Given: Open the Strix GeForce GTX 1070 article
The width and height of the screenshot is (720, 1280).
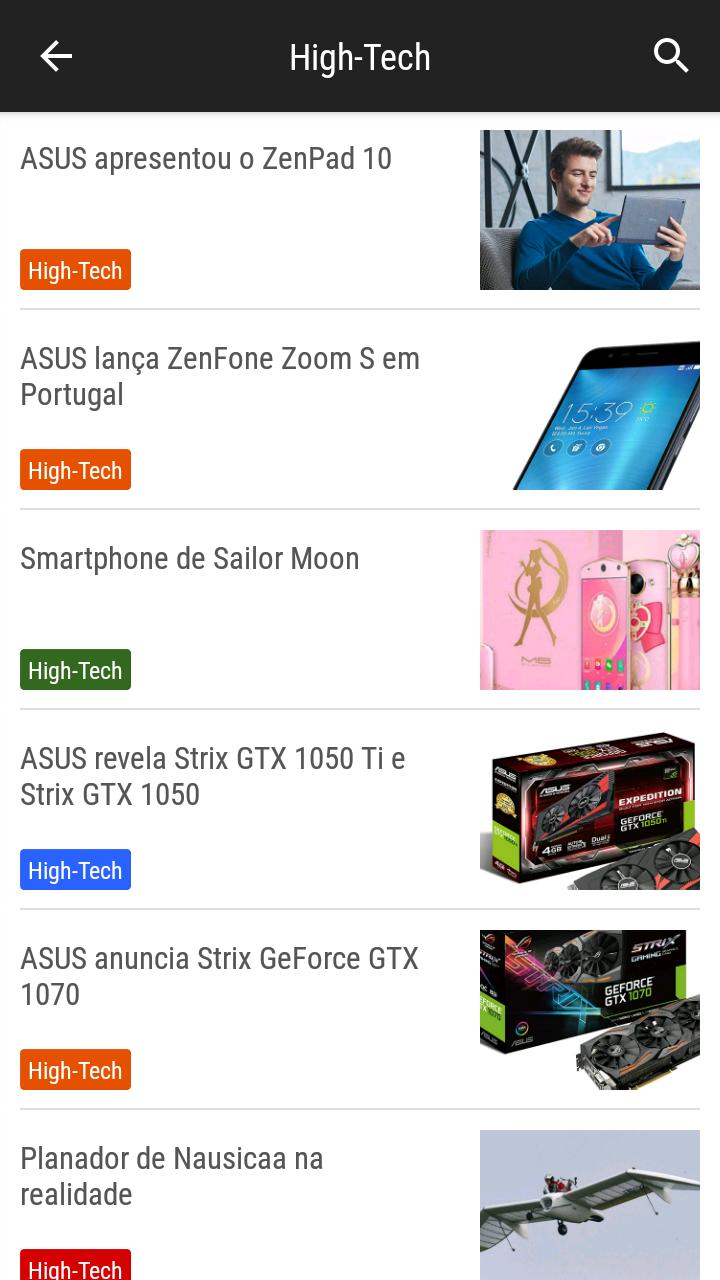Looking at the screenshot, I should tap(220, 977).
